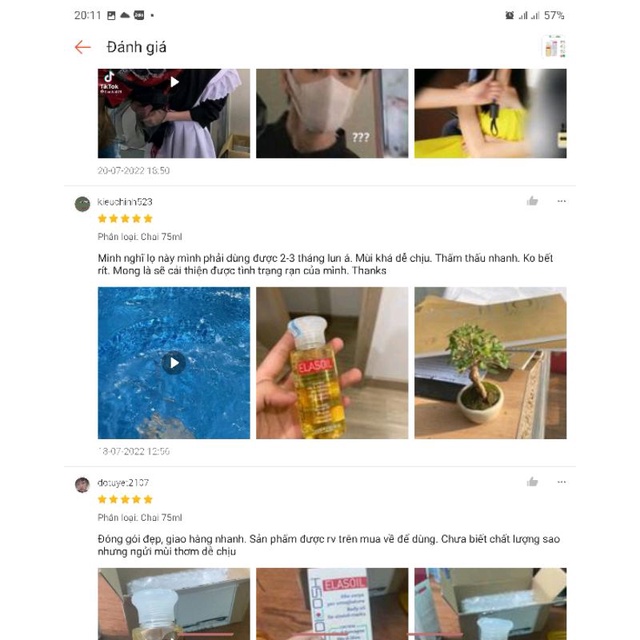Like kieuchinh523's review

[532, 201]
